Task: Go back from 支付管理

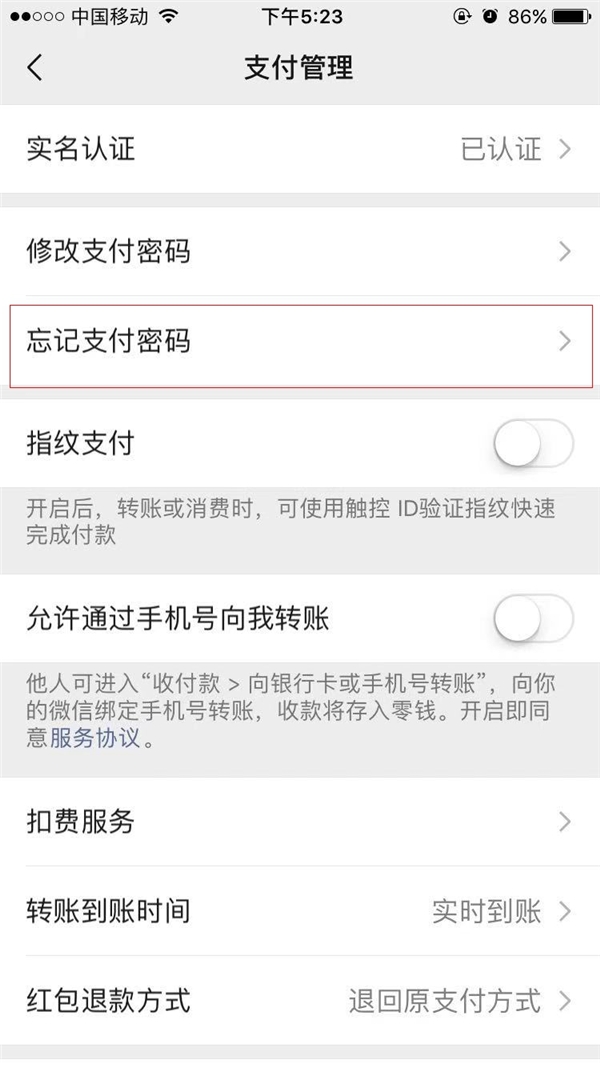Action: click(35, 67)
